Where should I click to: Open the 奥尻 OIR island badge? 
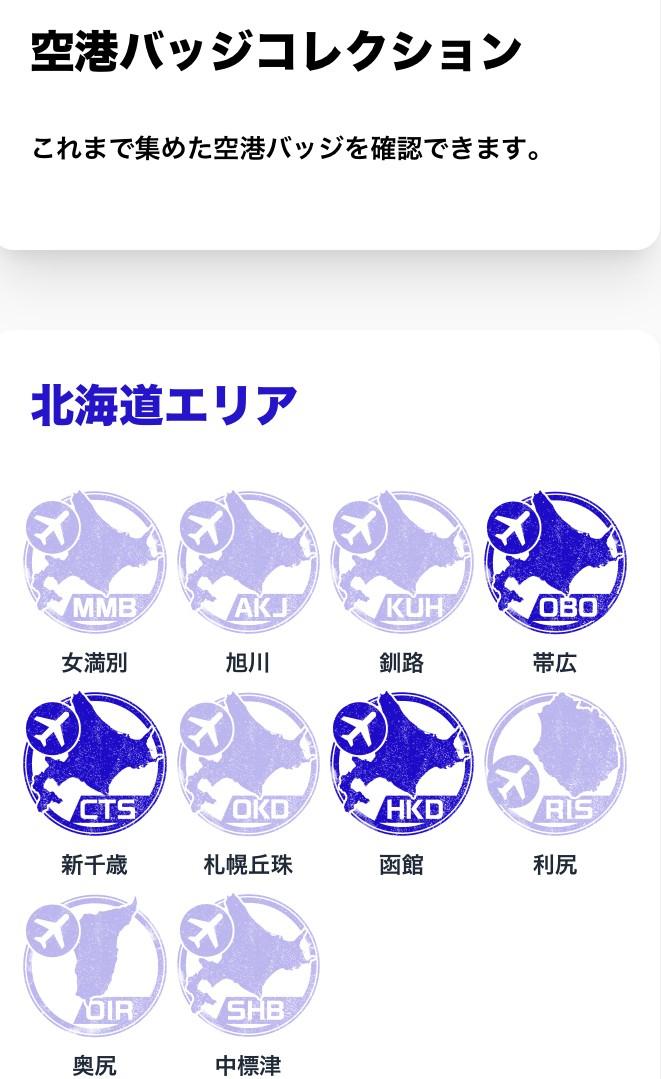(95, 964)
